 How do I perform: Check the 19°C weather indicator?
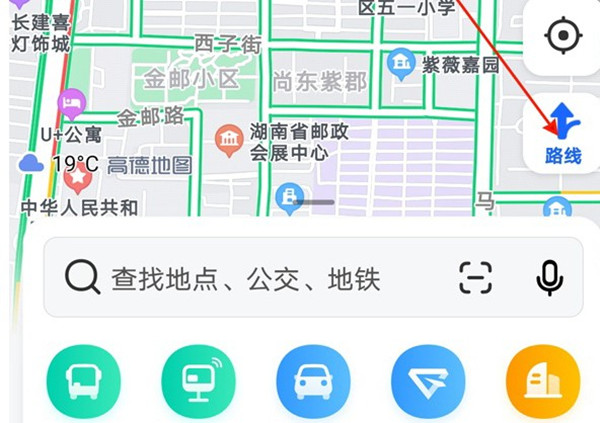click(x=62, y=163)
